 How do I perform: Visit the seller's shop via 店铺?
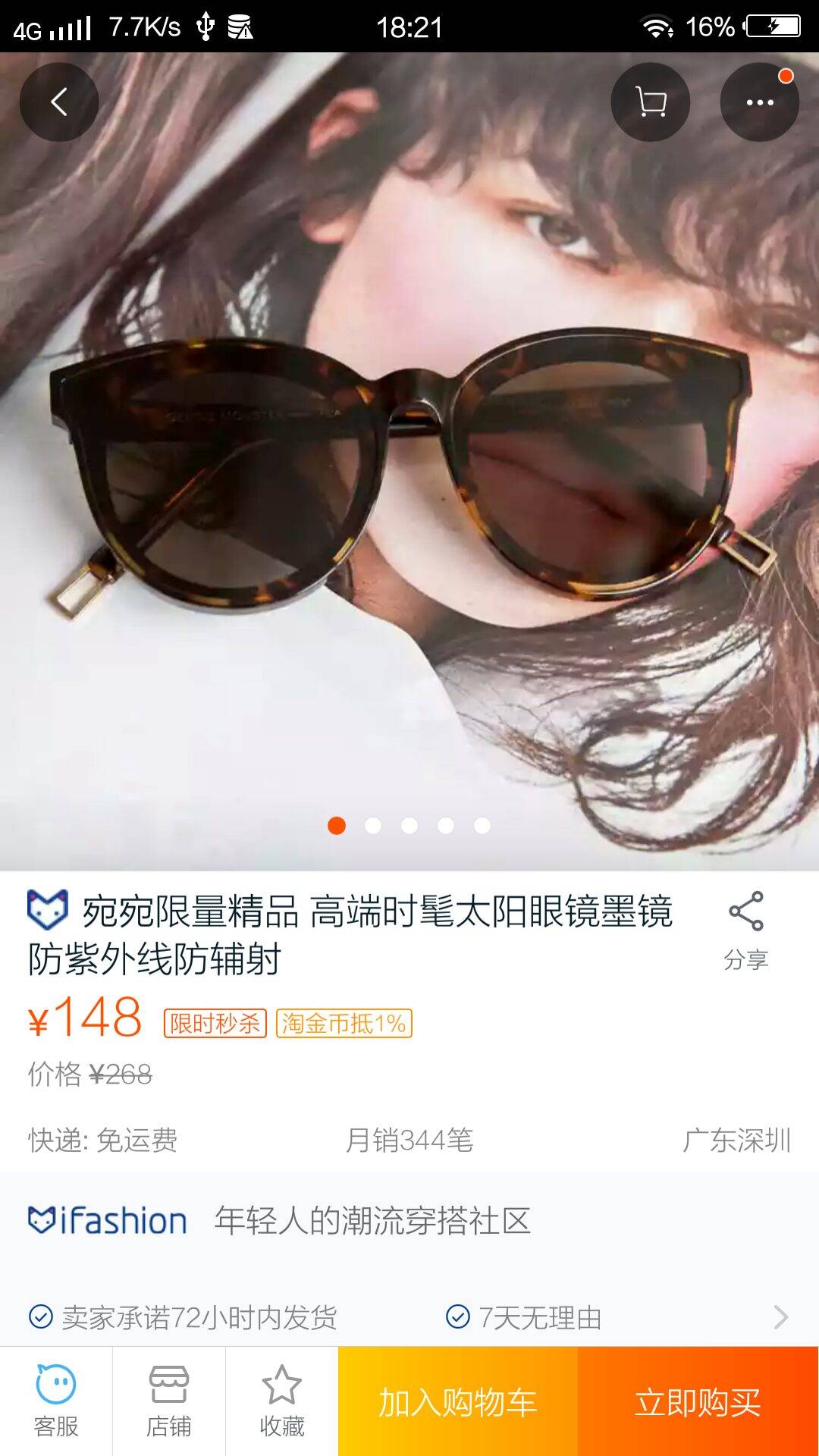168,1401
